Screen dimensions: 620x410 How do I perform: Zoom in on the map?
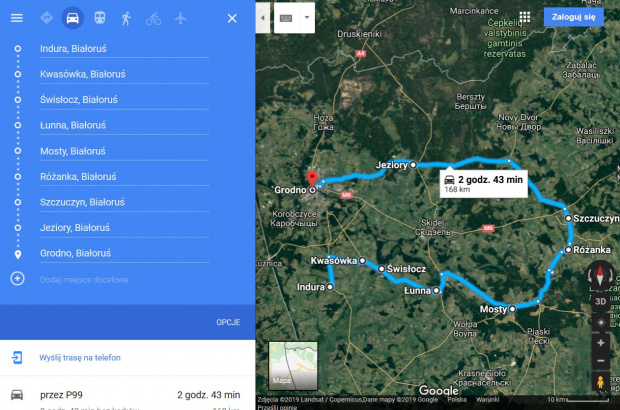[x=600, y=342]
